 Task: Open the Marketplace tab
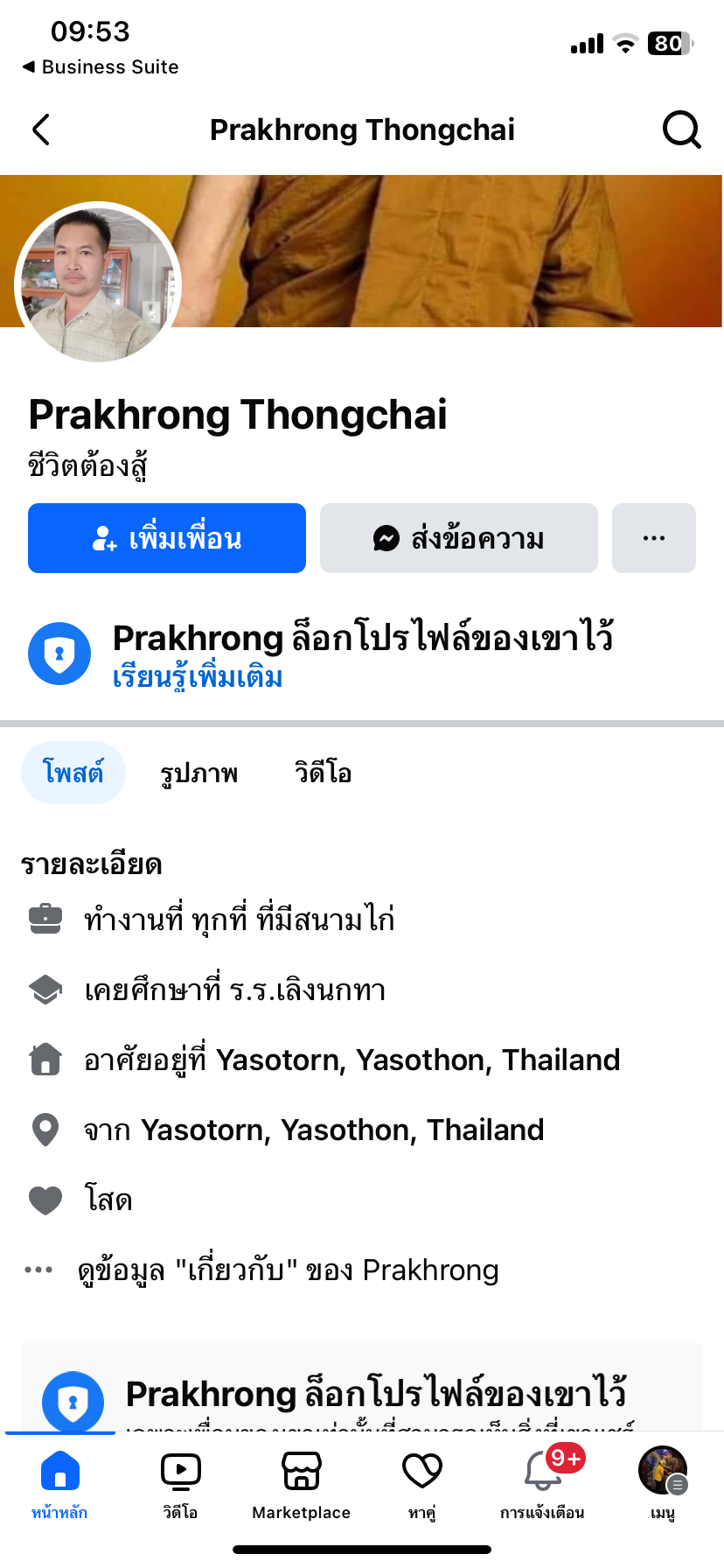pyautogui.click(x=301, y=1480)
